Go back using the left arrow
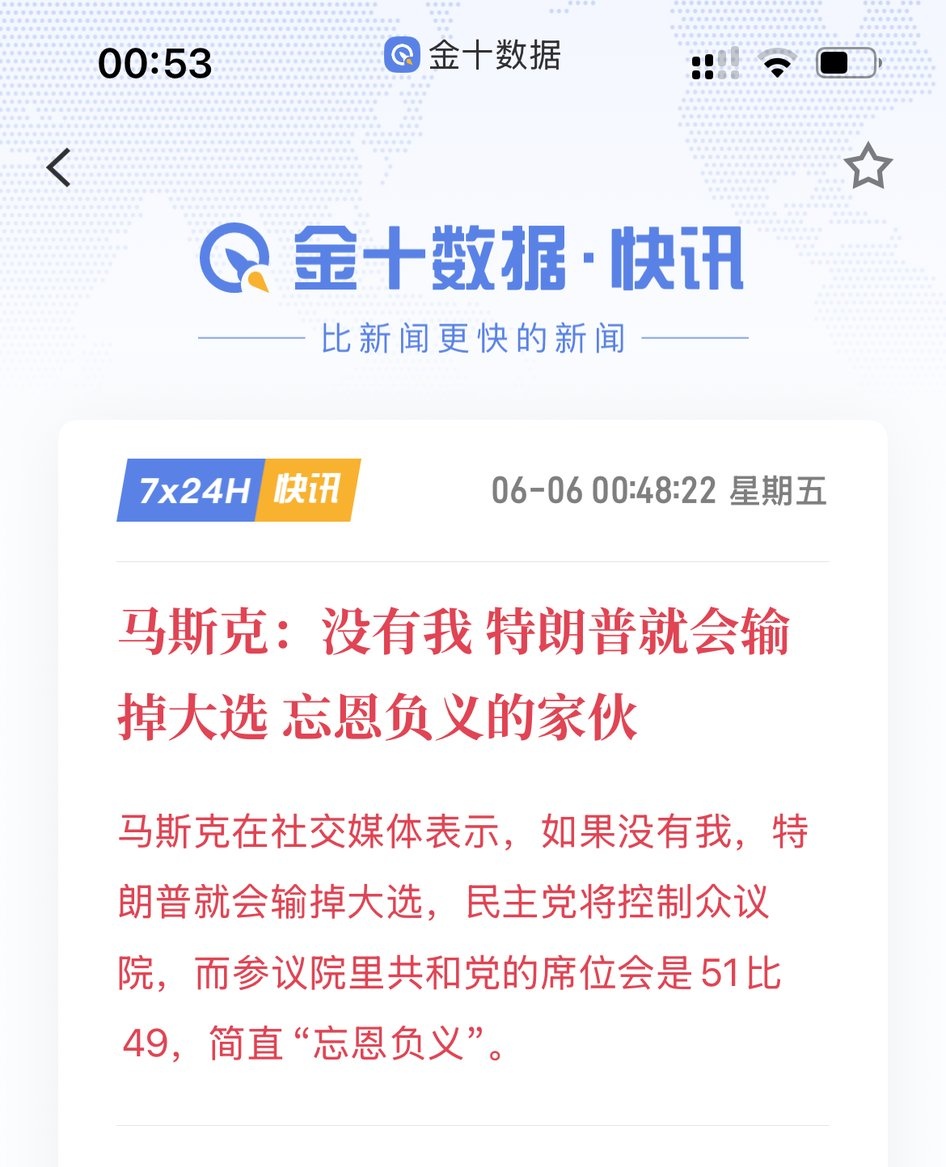946x1167 pixels. coord(60,168)
